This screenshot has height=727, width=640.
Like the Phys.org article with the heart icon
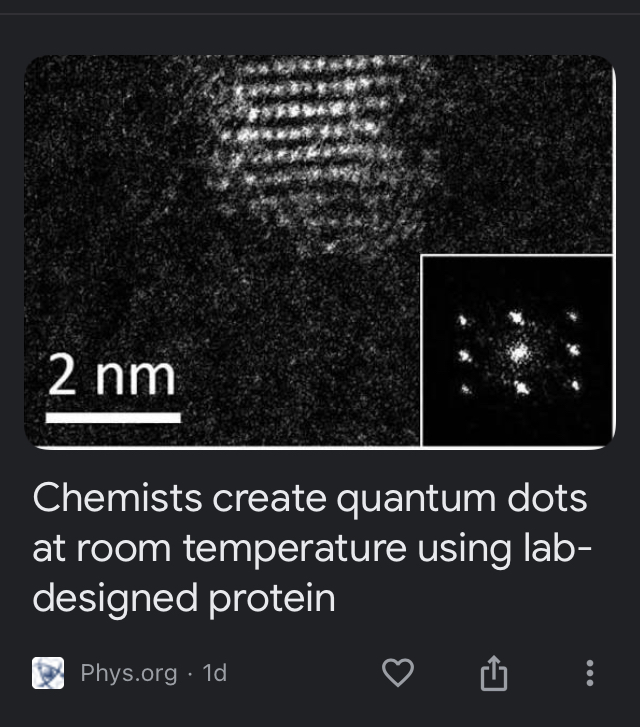398,674
